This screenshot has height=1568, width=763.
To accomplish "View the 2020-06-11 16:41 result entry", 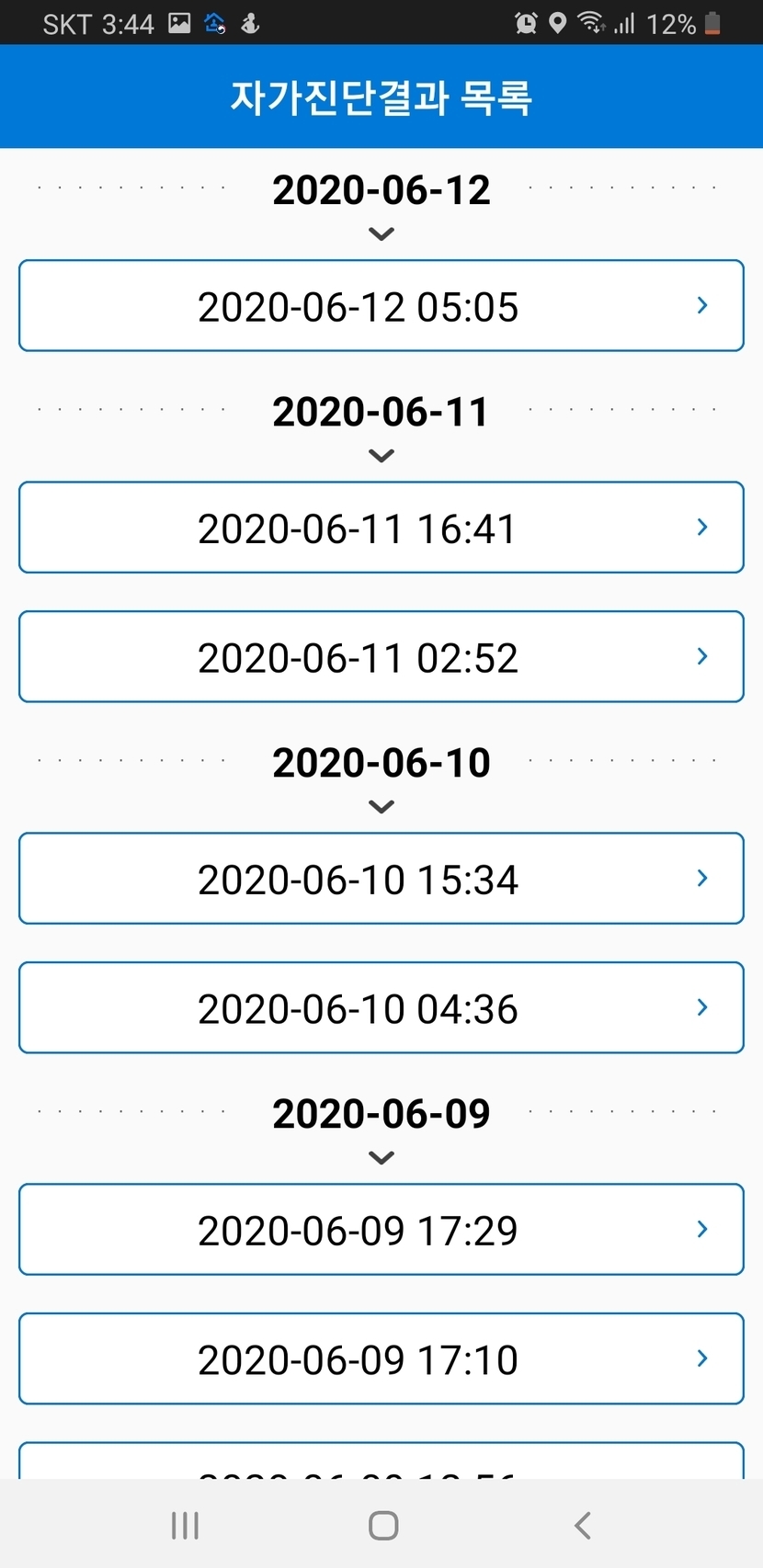I will [381, 528].
